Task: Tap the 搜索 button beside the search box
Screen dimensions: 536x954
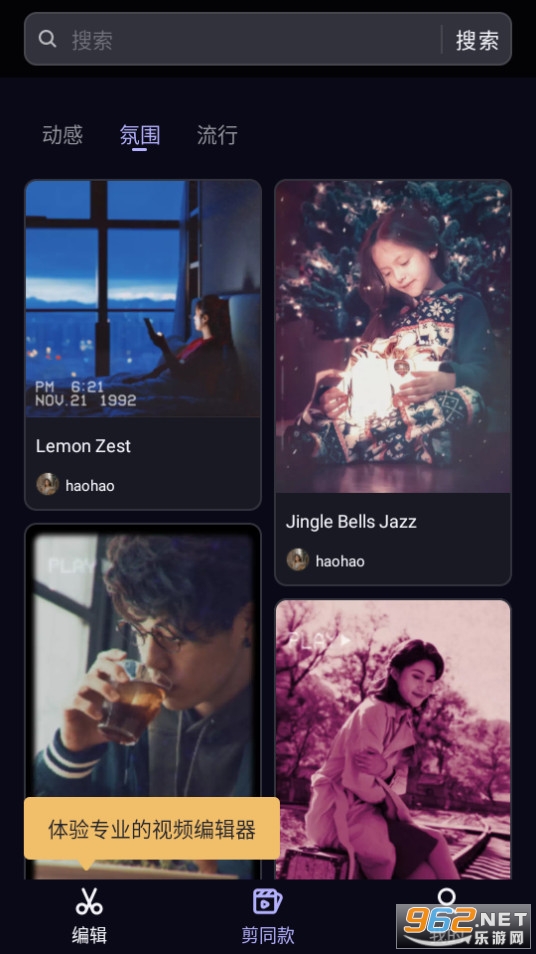Action: 477,40
